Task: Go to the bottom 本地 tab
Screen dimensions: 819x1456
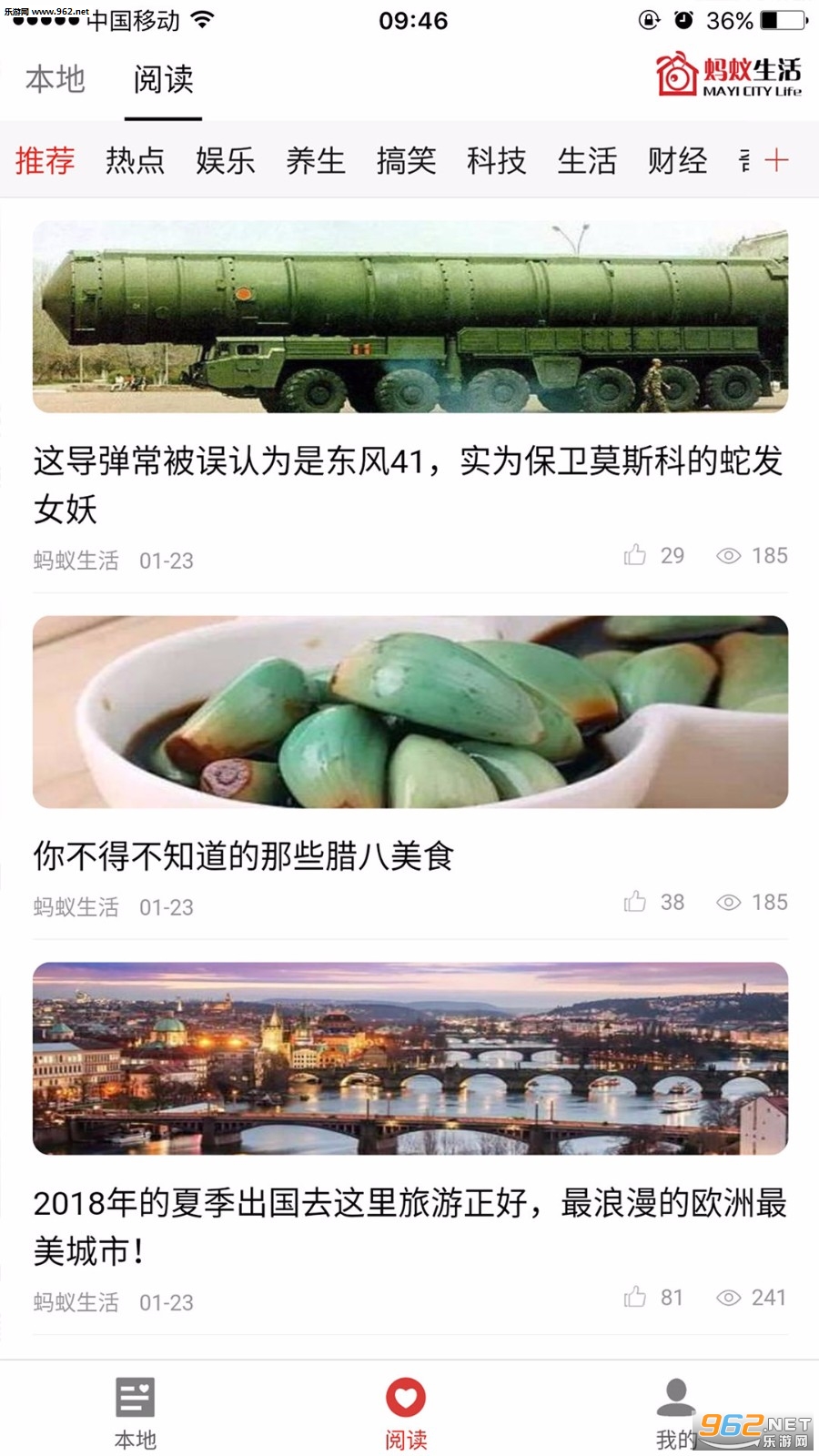Action: [x=136, y=1411]
